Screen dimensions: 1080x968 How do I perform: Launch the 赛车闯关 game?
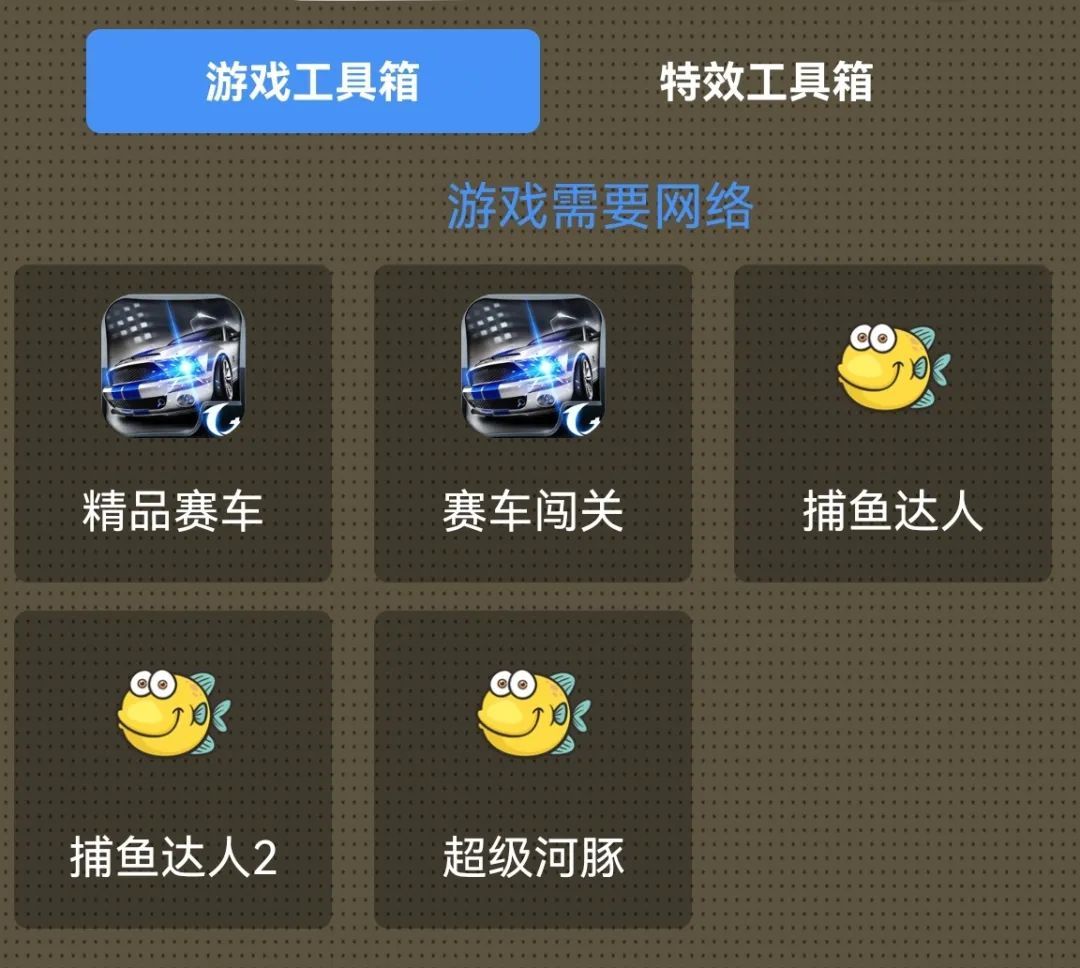[533, 423]
